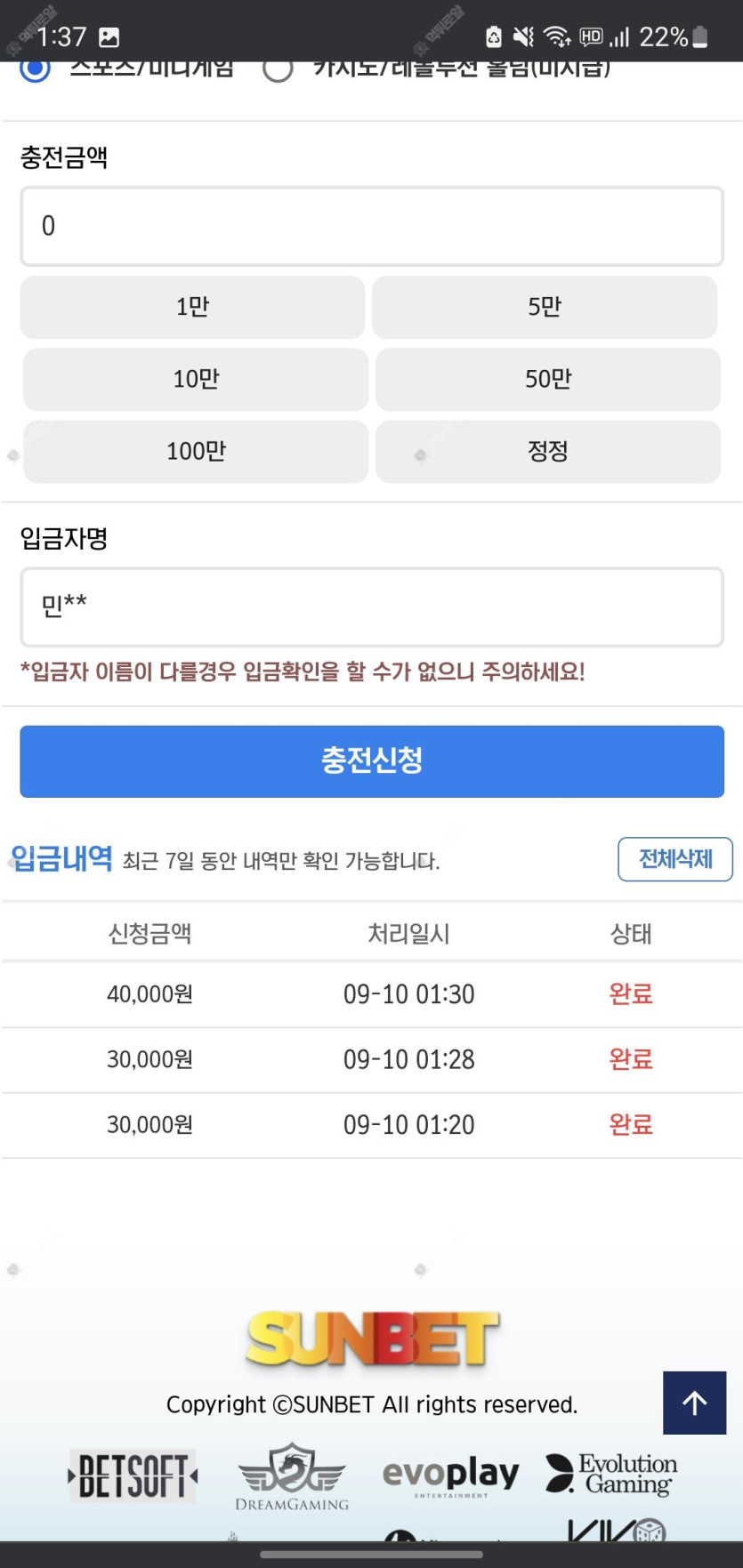Delete all history with 전체삭제
The height and width of the screenshot is (1568, 743).
(x=675, y=859)
